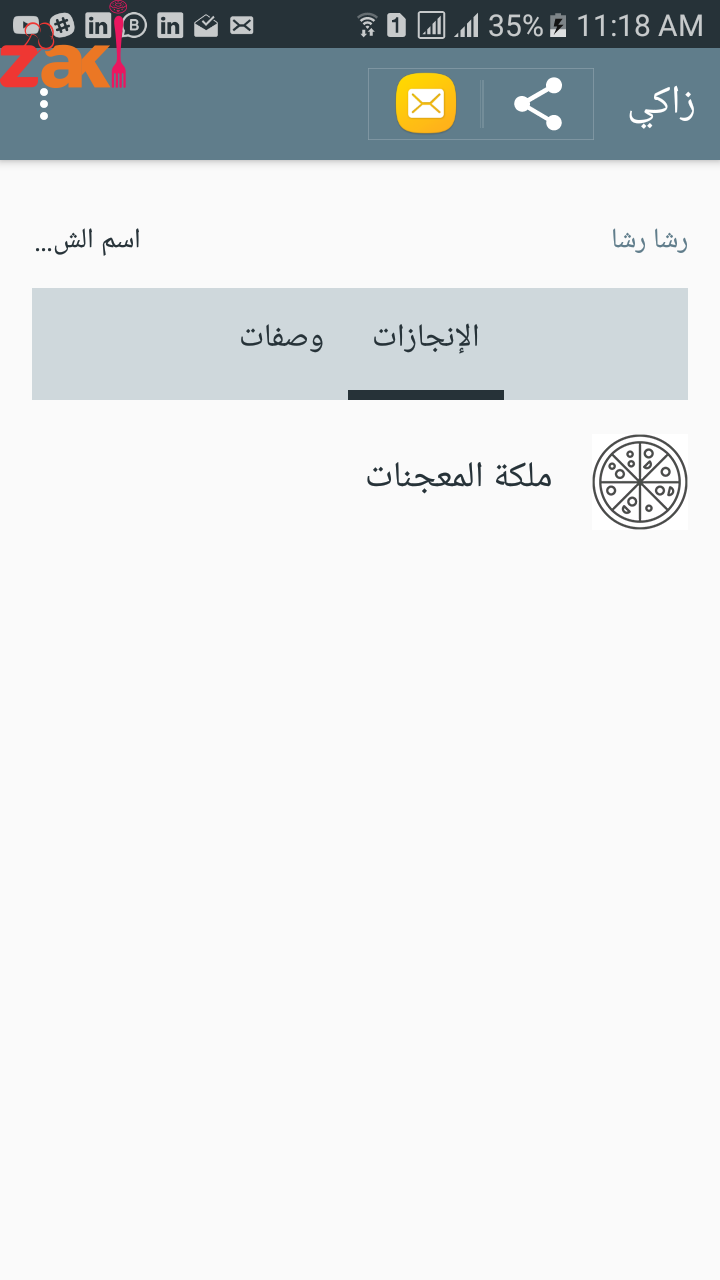Open the ملكة المعجنات achievement

point(459,476)
